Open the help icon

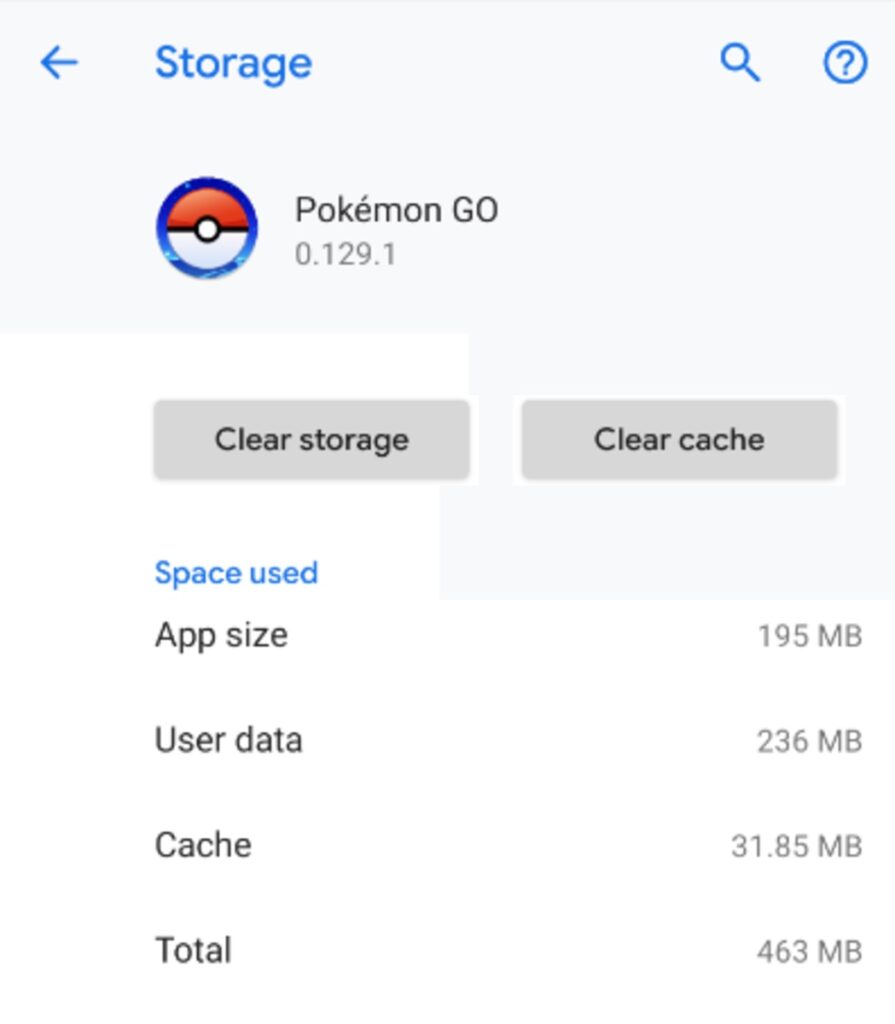844,63
